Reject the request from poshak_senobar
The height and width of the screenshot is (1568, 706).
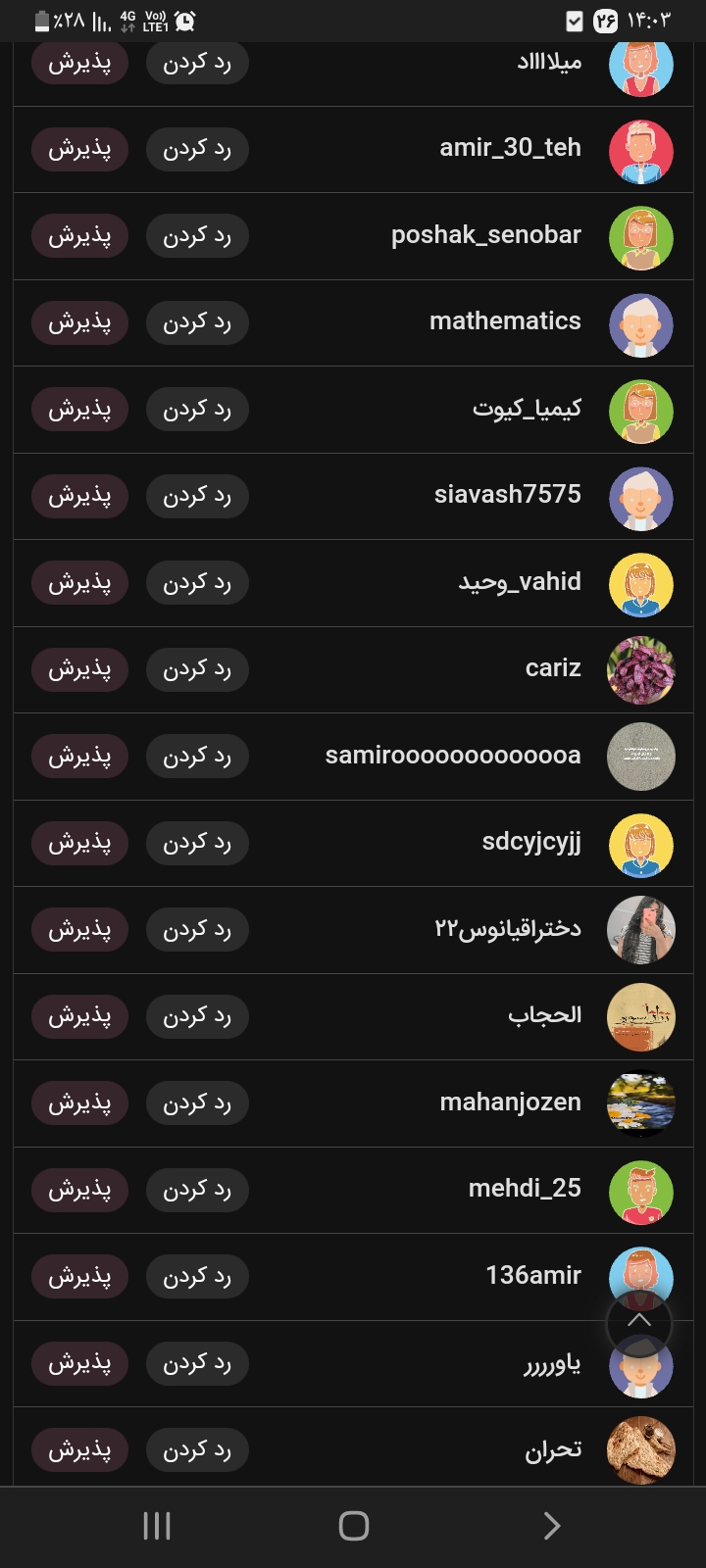(x=197, y=236)
